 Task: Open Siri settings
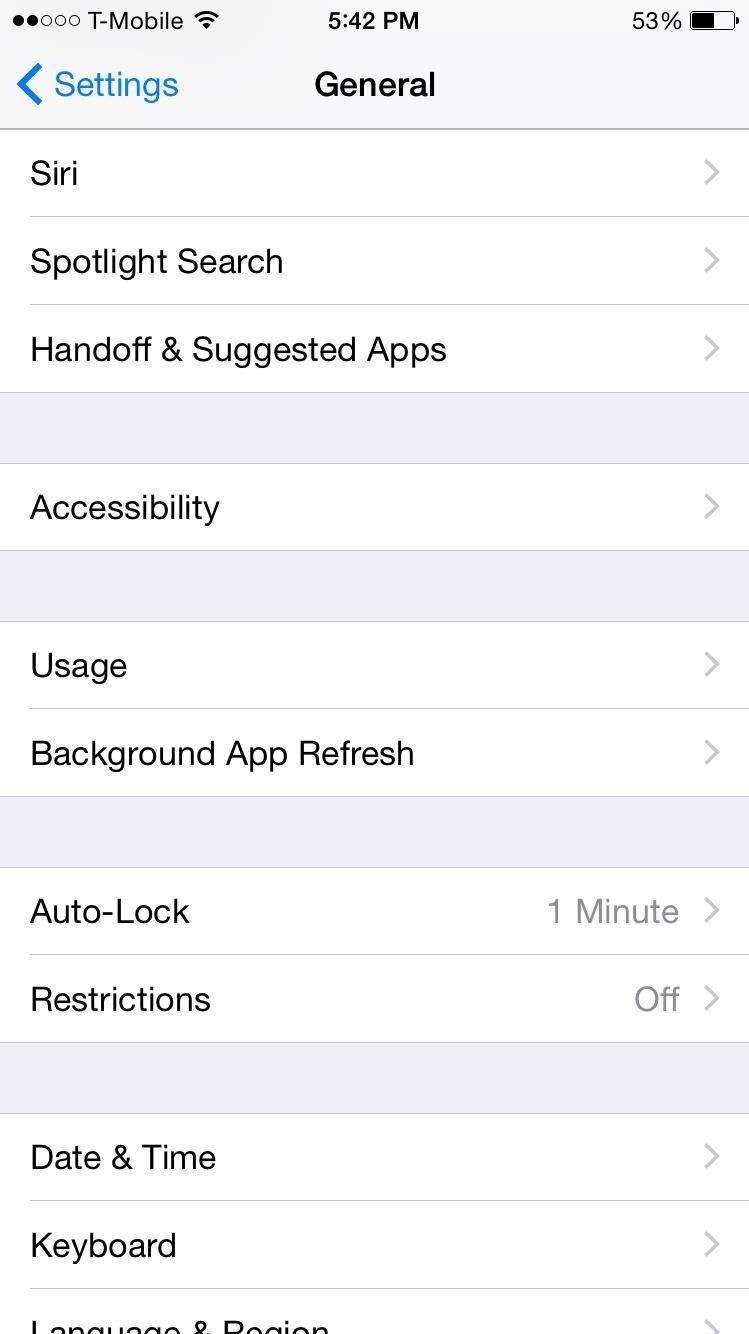click(374, 173)
